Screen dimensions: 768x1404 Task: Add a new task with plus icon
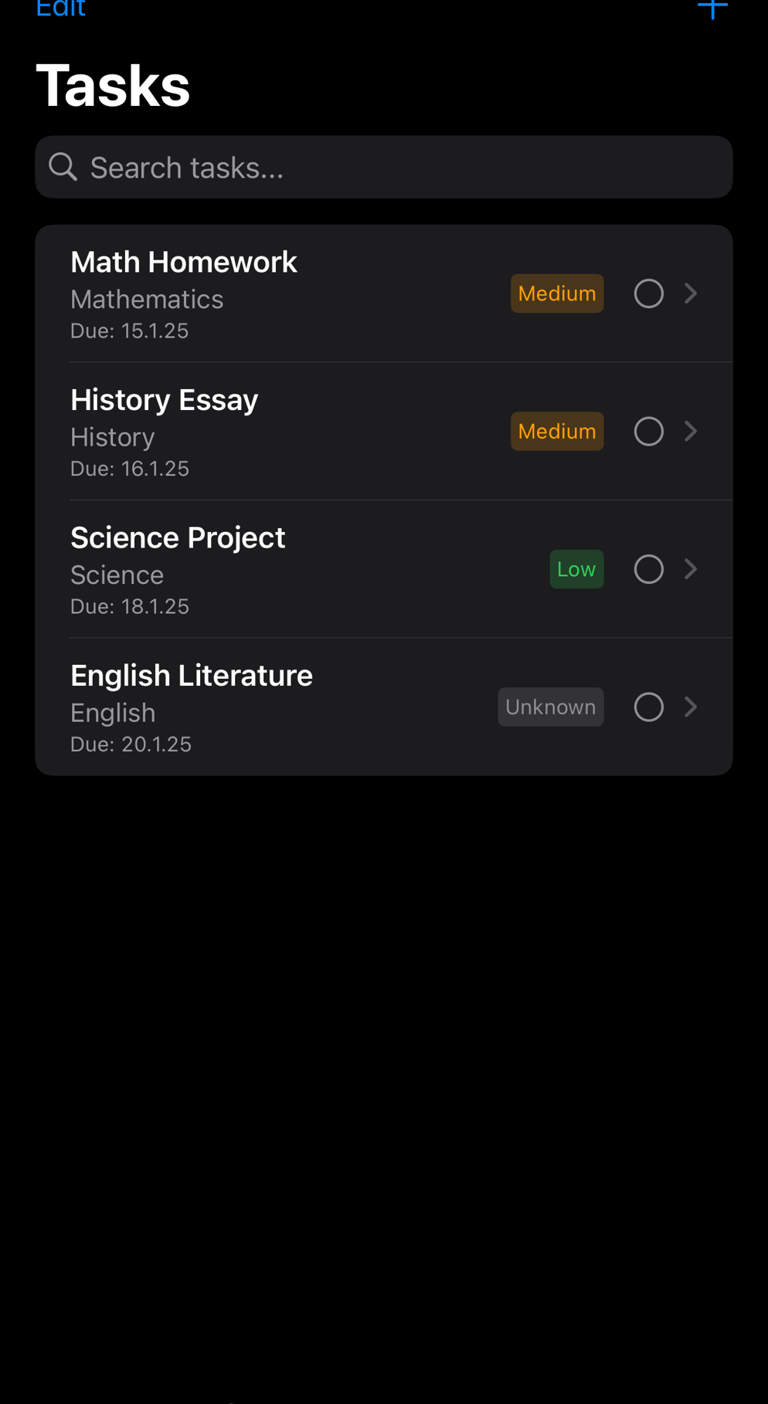[x=712, y=9]
